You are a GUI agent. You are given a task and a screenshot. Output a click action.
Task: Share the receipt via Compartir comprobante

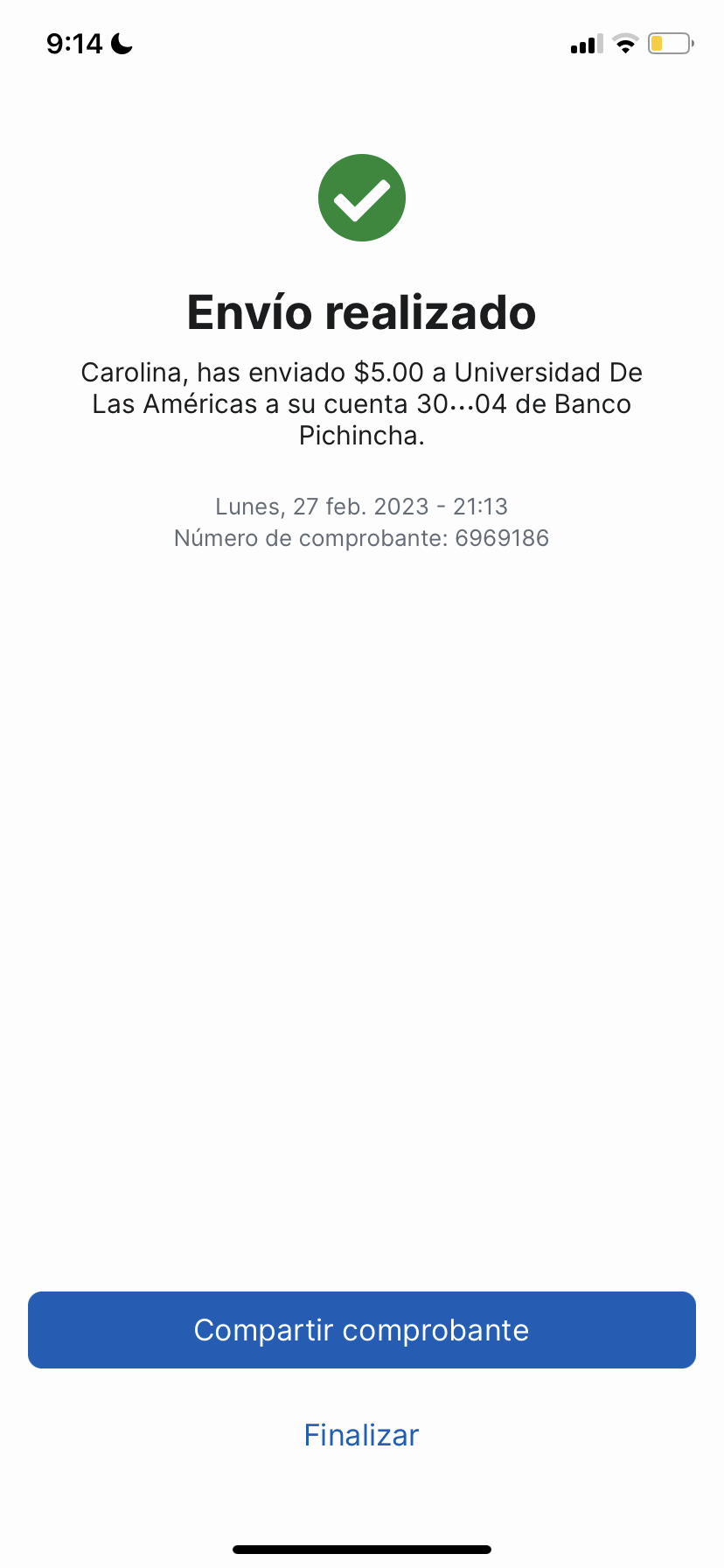pos(362,1330)
